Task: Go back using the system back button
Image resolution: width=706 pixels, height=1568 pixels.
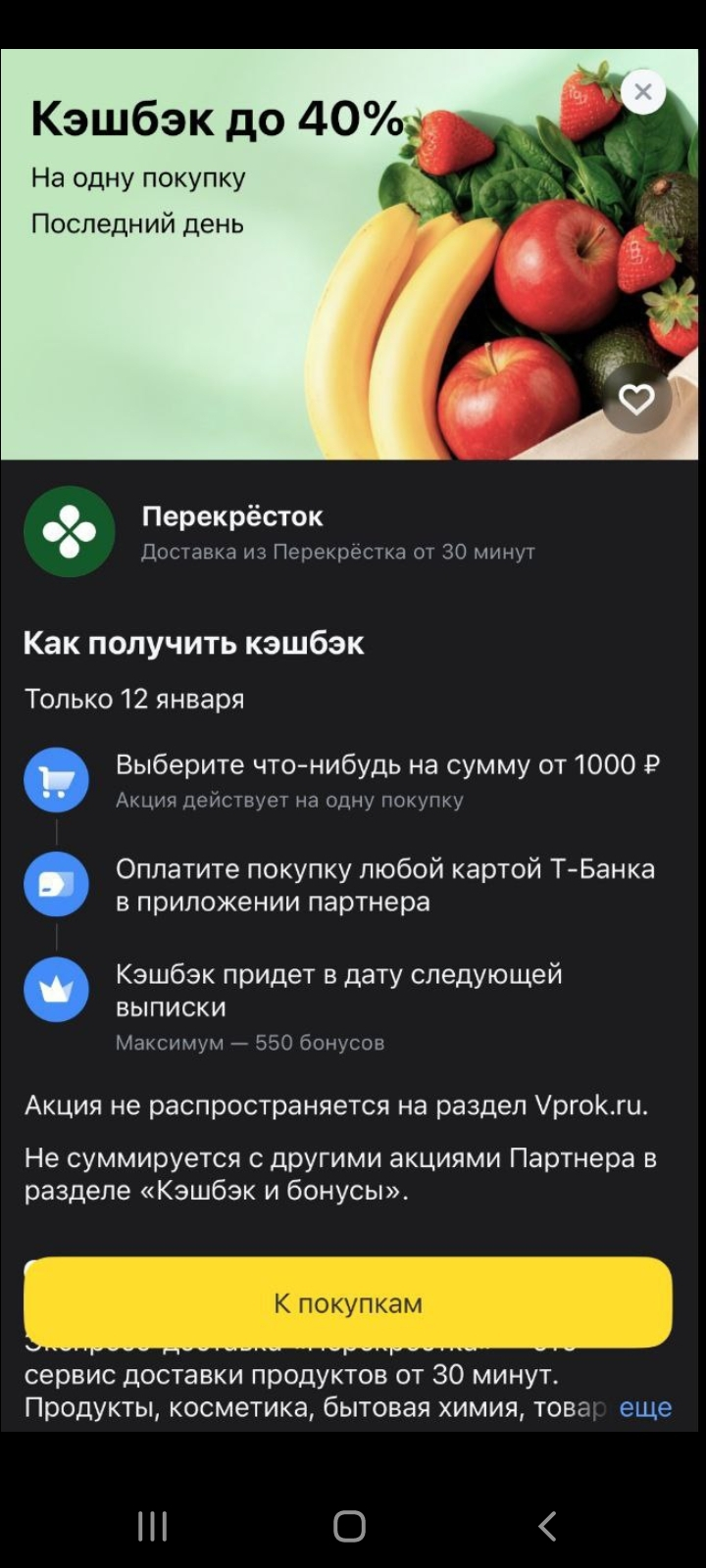Action: [x=547, y=1526]
